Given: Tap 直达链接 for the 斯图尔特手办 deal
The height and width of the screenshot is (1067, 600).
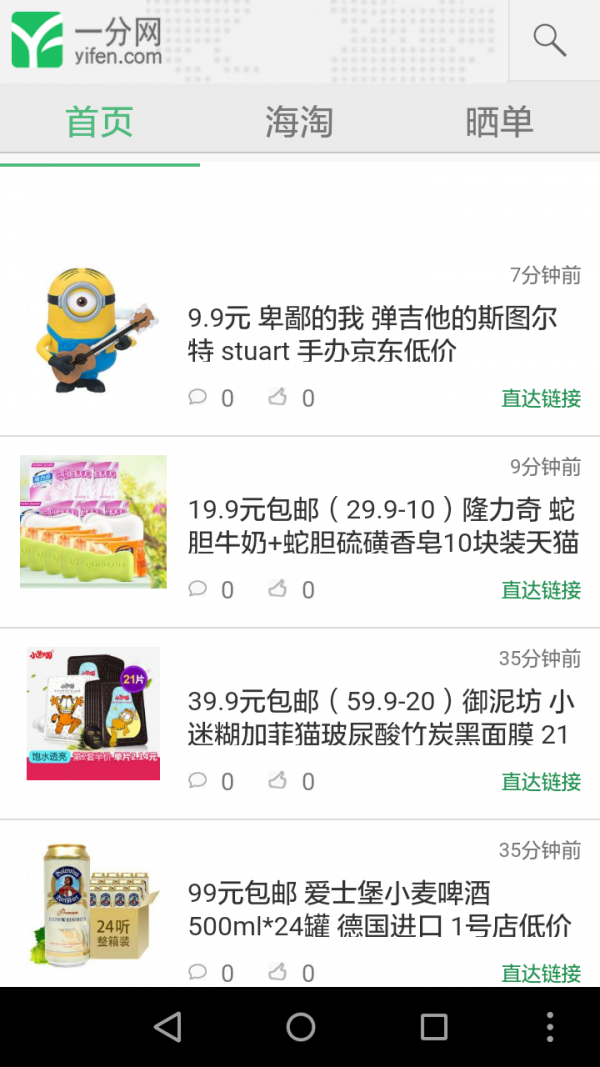Looking at the screenshot, I should 541,398.
